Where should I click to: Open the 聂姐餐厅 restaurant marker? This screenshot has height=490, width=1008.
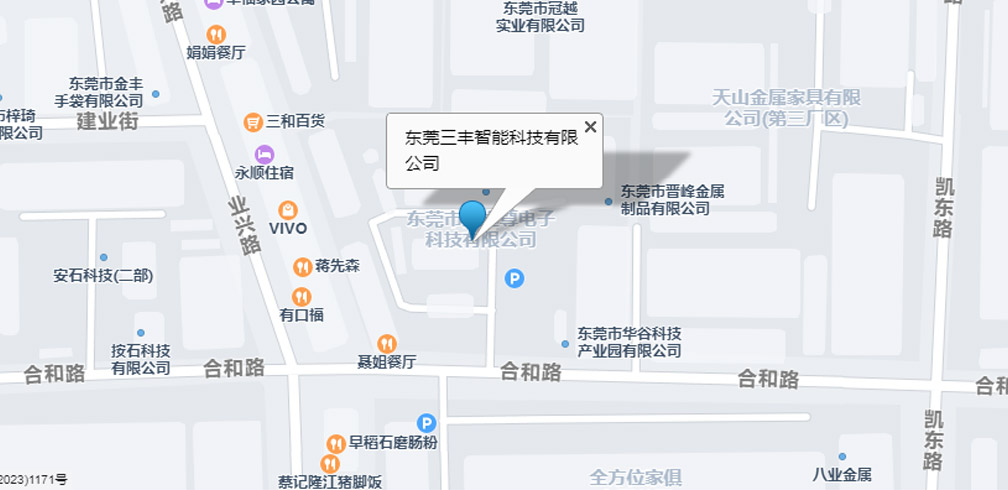click(386, 344)
